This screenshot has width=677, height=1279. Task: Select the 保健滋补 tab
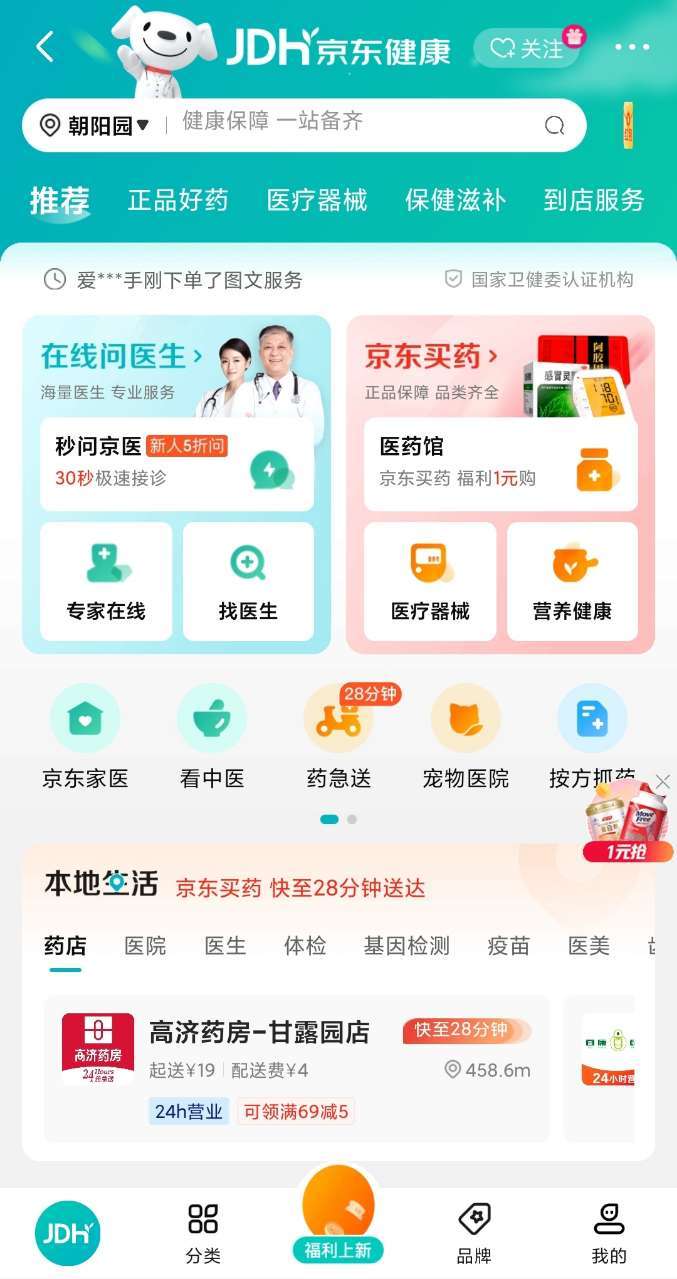coord(455,200)
